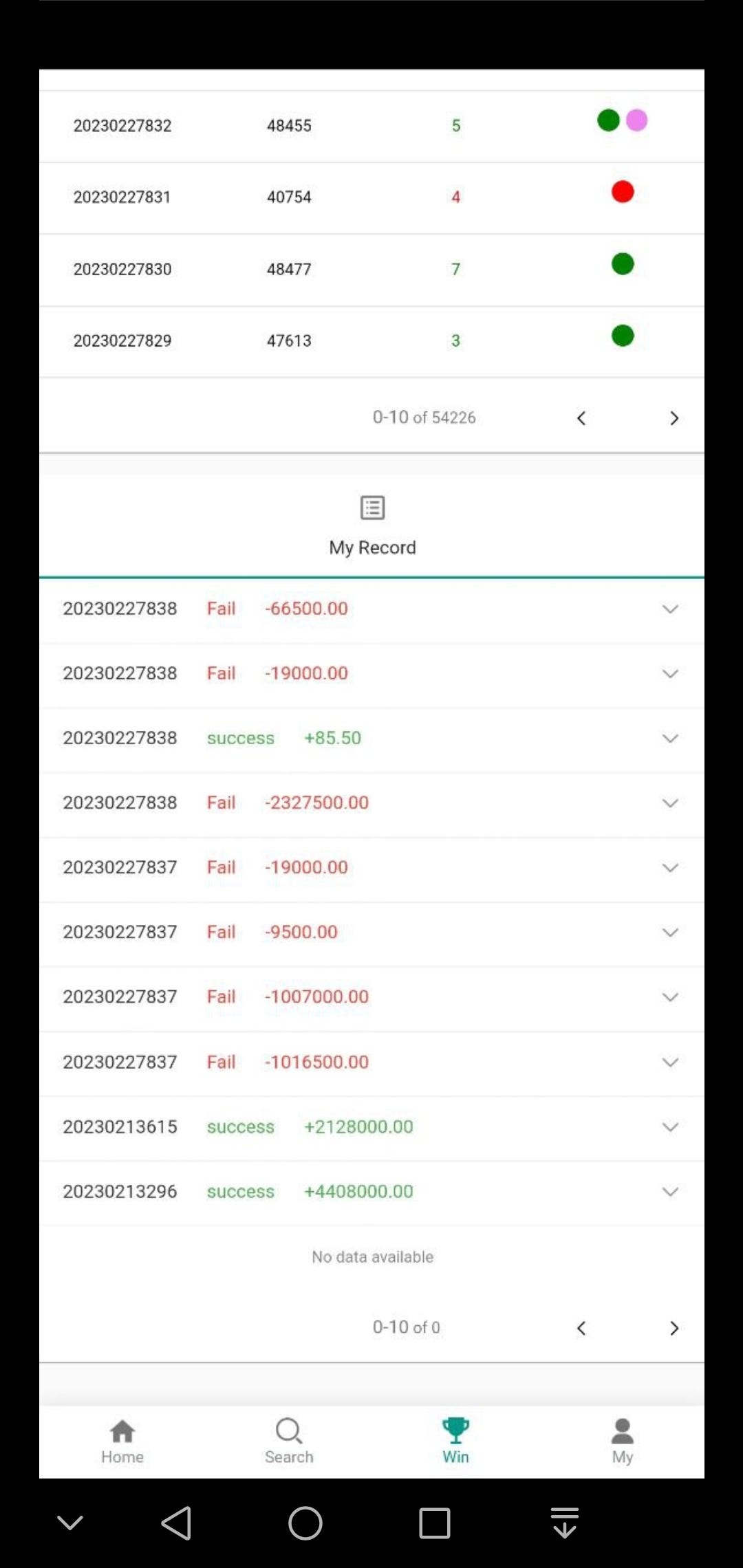Tap the Win label in bottom navigation
This screenshot has height=1568, width=743.
pyautogui.click(x=455, y=1457)
